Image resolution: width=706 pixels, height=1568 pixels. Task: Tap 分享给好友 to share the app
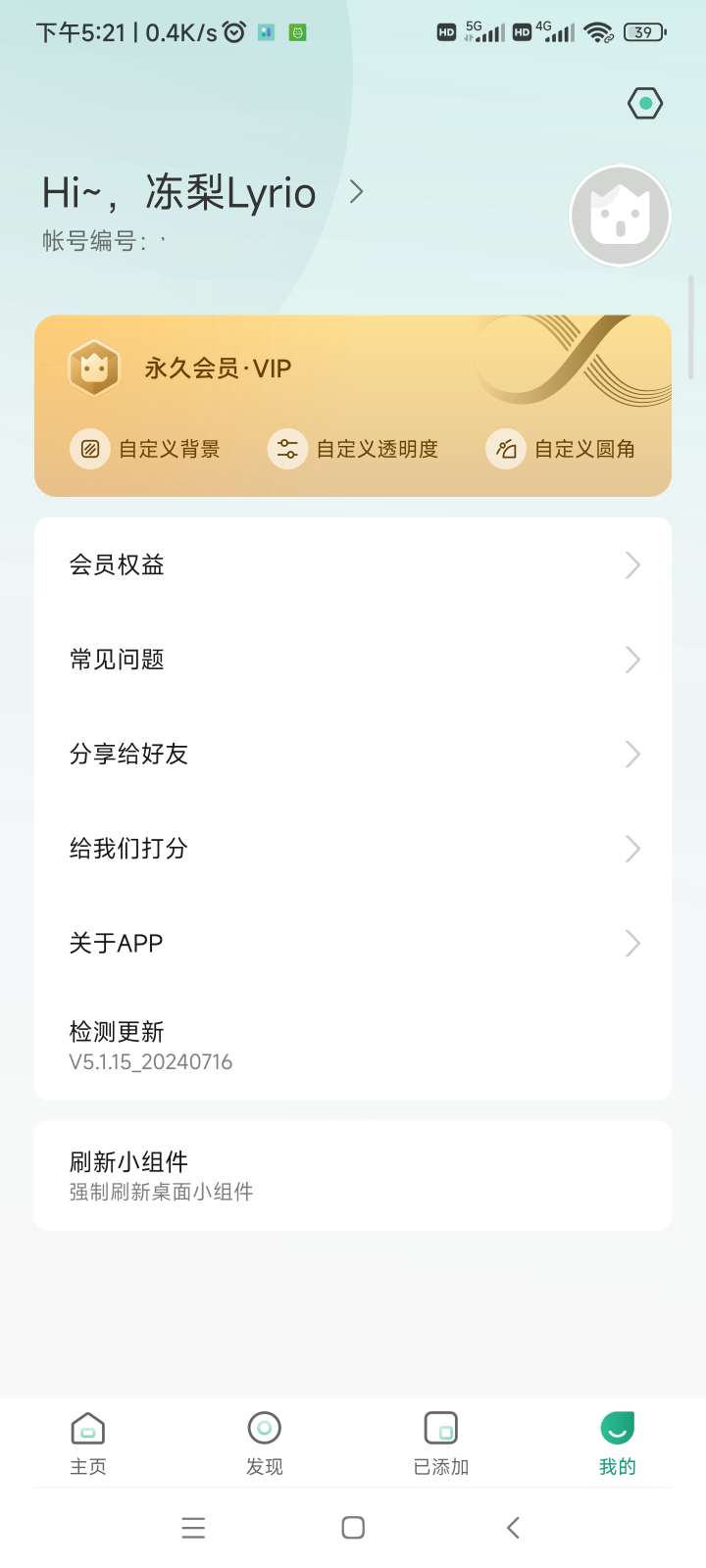[x=353, y=754]
